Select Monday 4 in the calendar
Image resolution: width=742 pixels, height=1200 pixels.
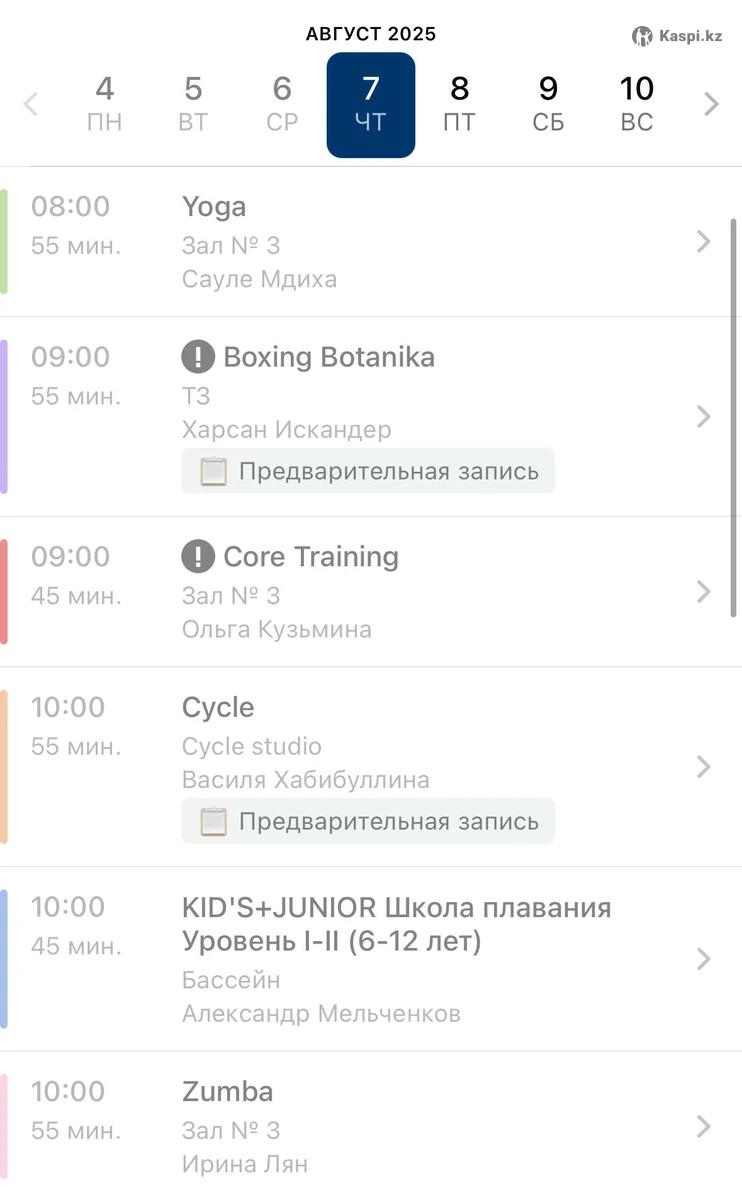pyautogui.click(x=105, y=104)
